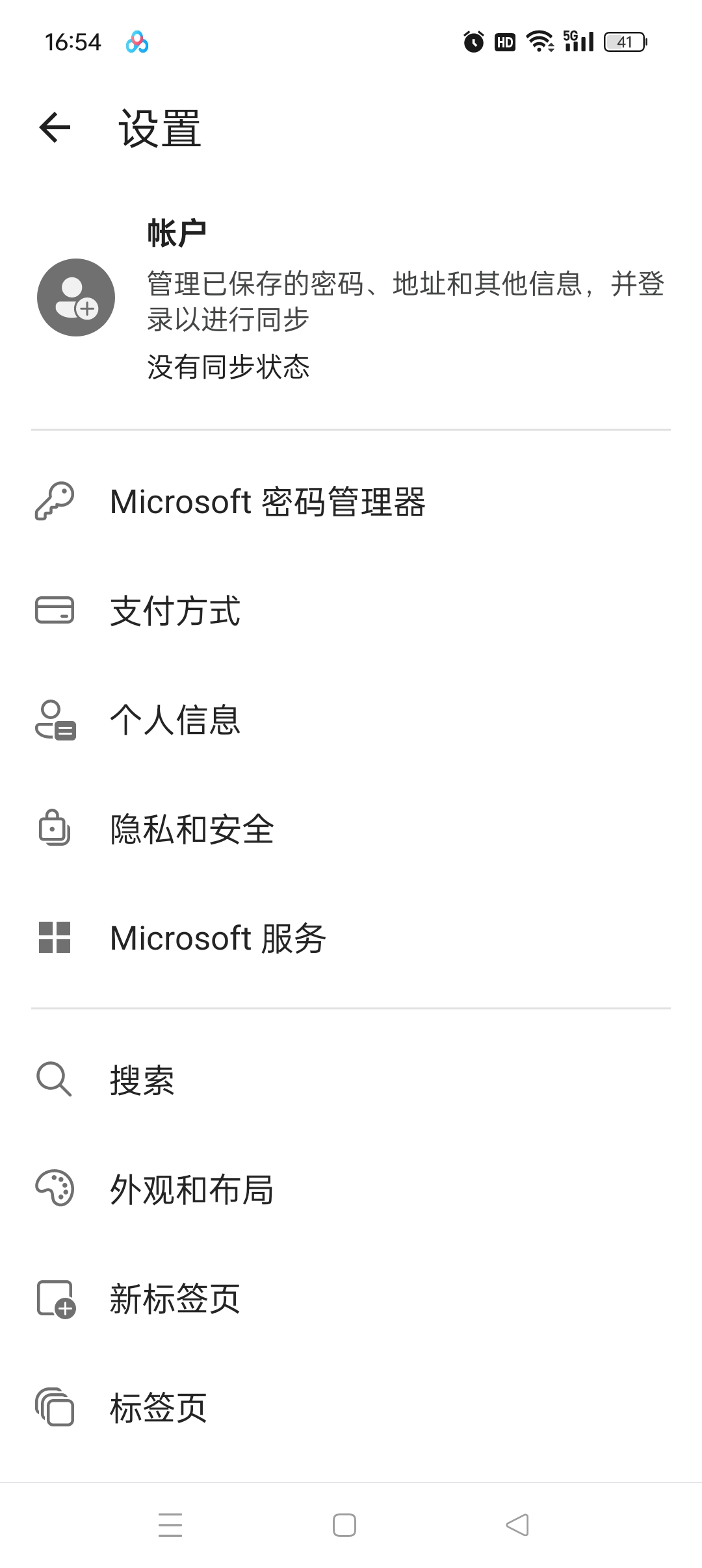Tap the 新标签页 plus-page icon
This screenshot has width=702, height=1568.
pyautogui.click(x=55, y=1297)
